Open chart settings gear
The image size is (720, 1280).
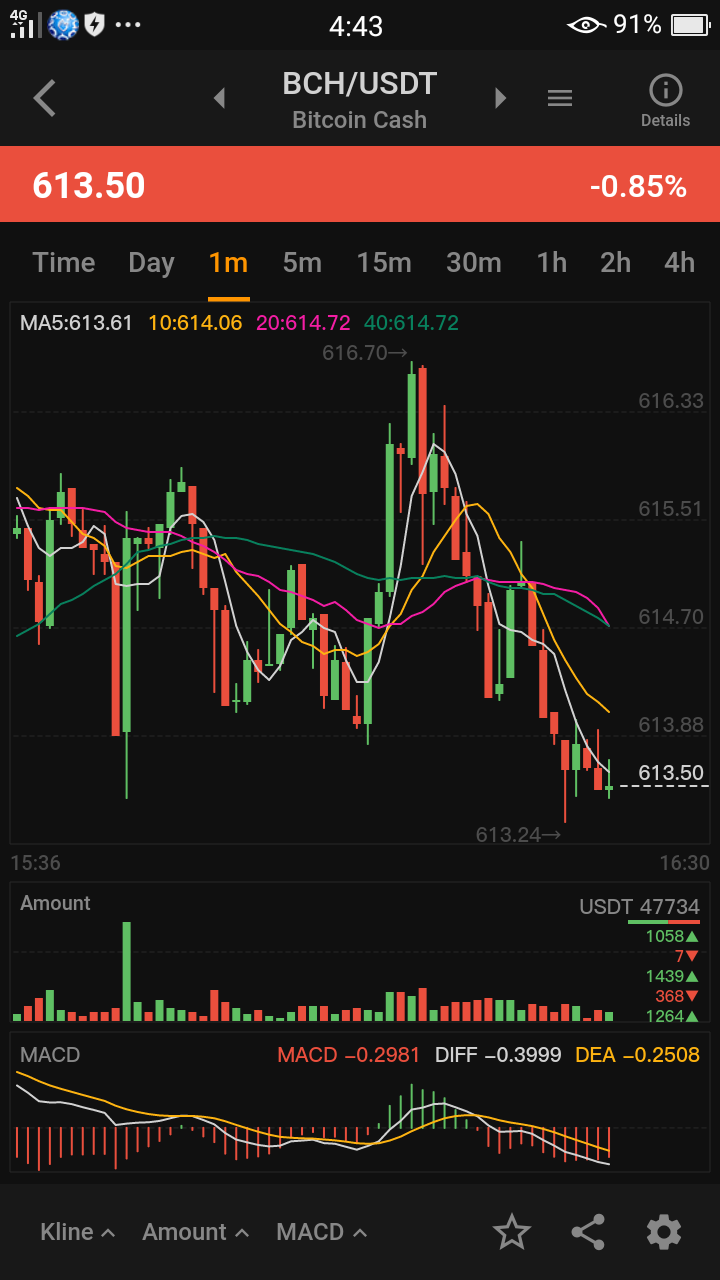click(x=664, y=1232)
